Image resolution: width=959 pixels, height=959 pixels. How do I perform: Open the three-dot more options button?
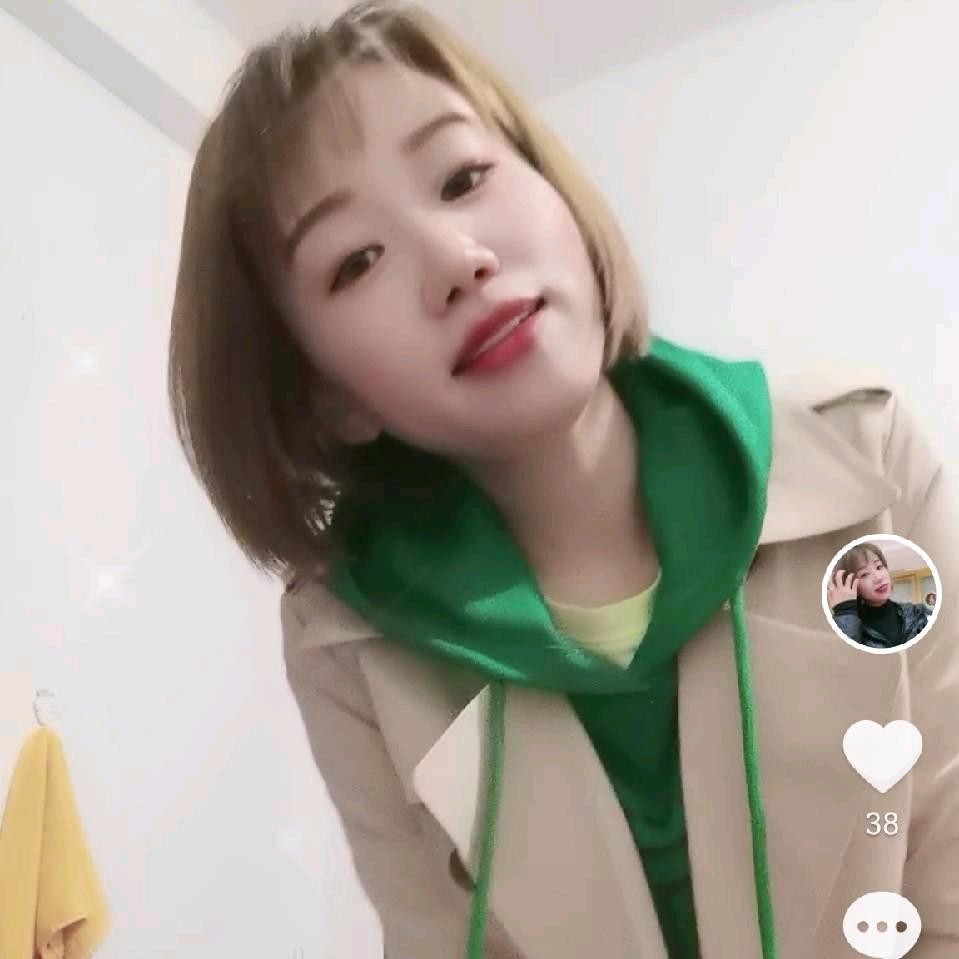pyautogui.click(x=881, y=925)
